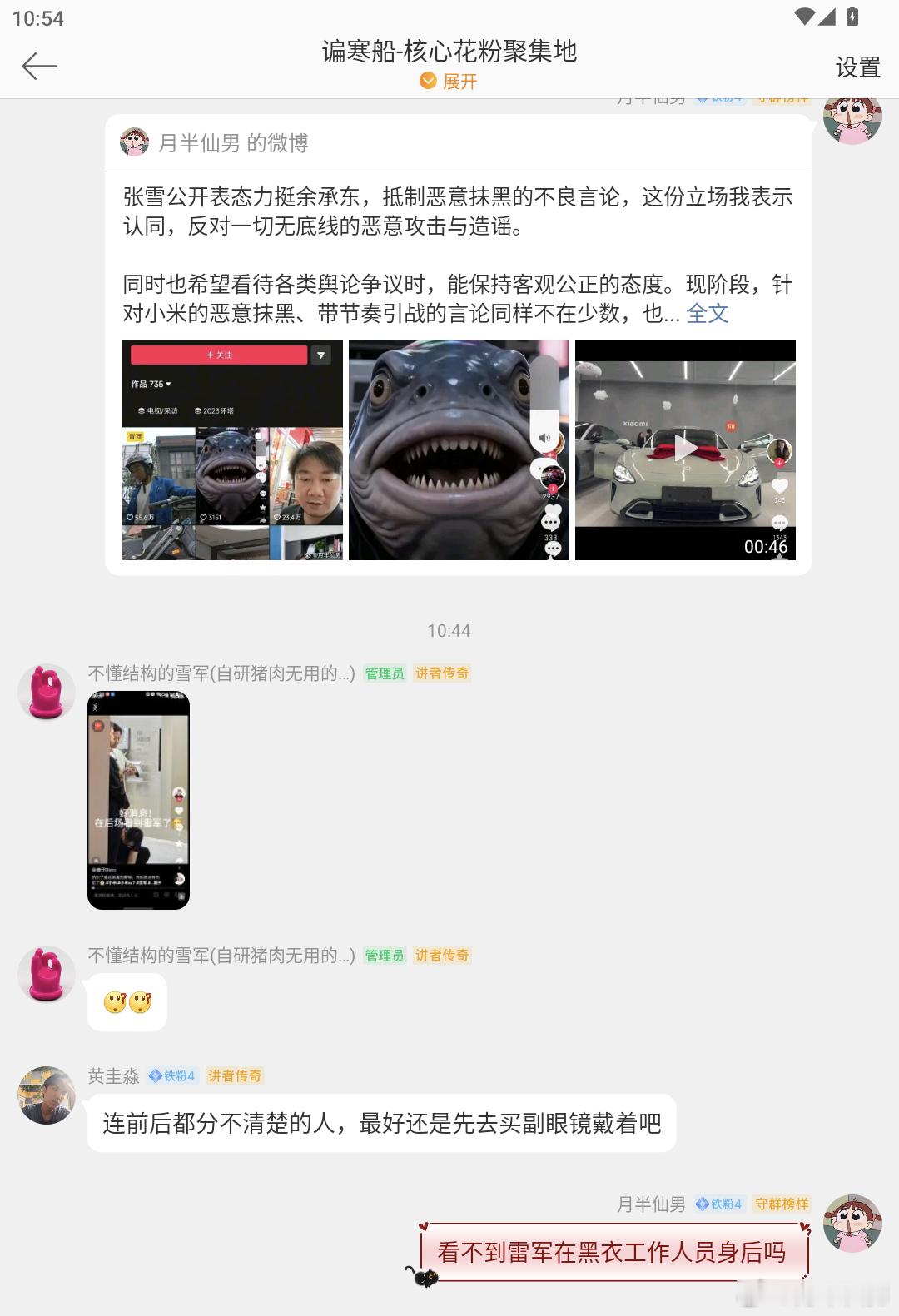Viewport: 899px width, 1316px height.
Task: Tap the share arrow on the video thumbnail
Action: [x=320, y=353]
